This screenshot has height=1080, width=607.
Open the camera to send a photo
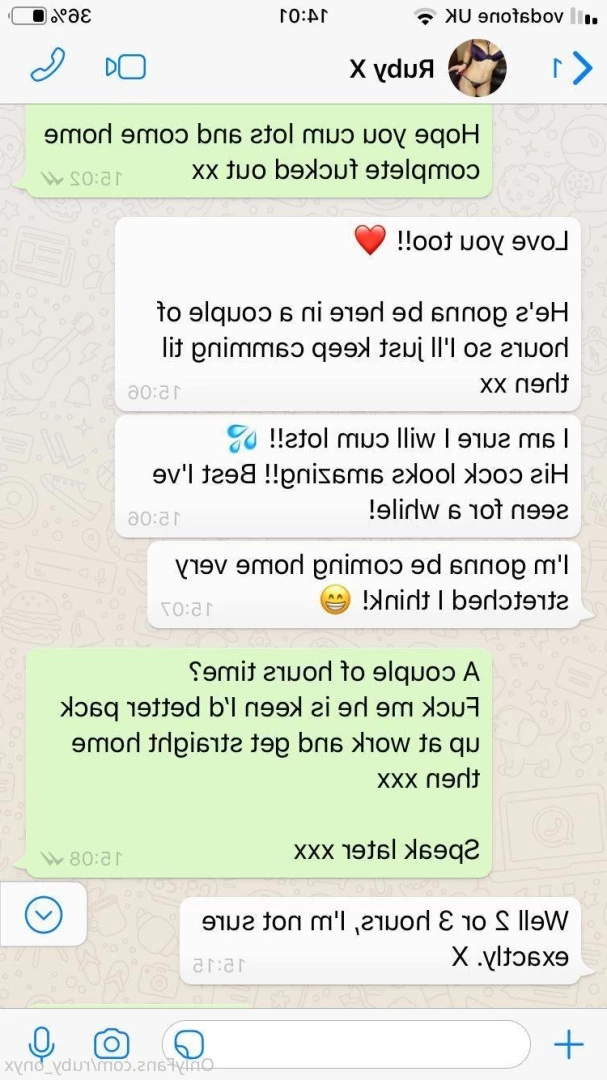click(x=112, y=1045)
